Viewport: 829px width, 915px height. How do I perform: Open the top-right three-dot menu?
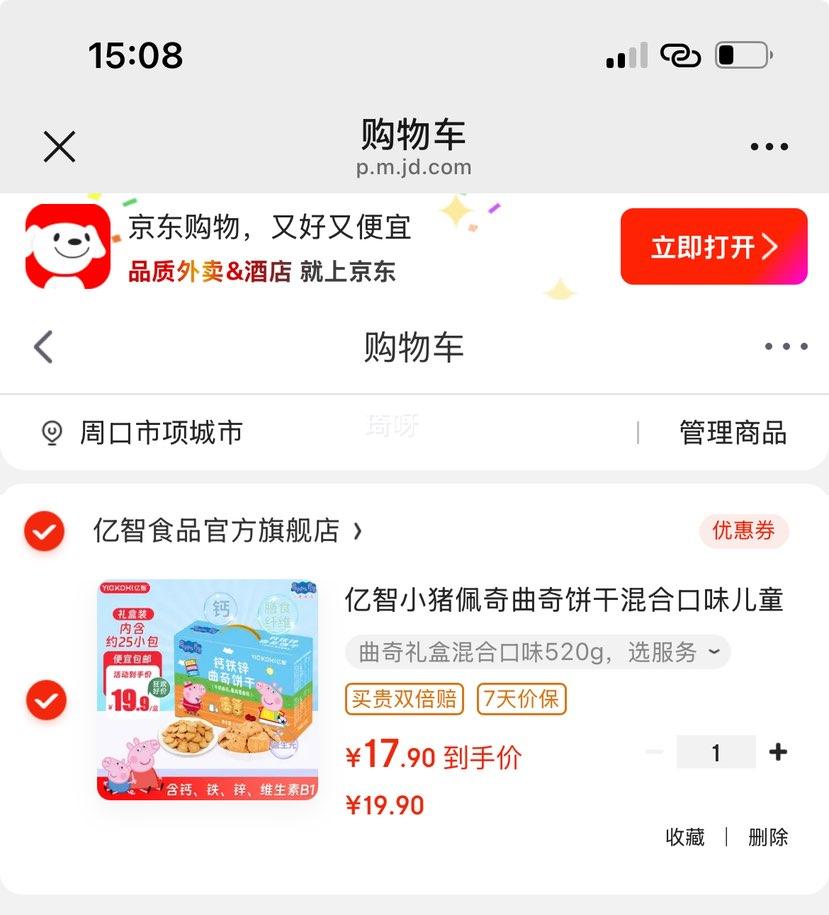(x=768, y=146)
